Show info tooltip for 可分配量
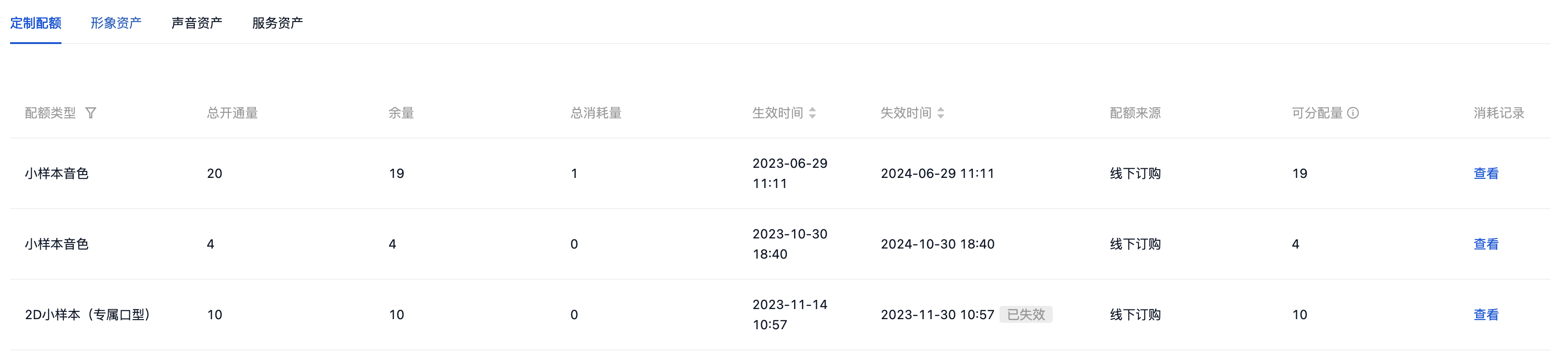 click(x=1353, y=113)
